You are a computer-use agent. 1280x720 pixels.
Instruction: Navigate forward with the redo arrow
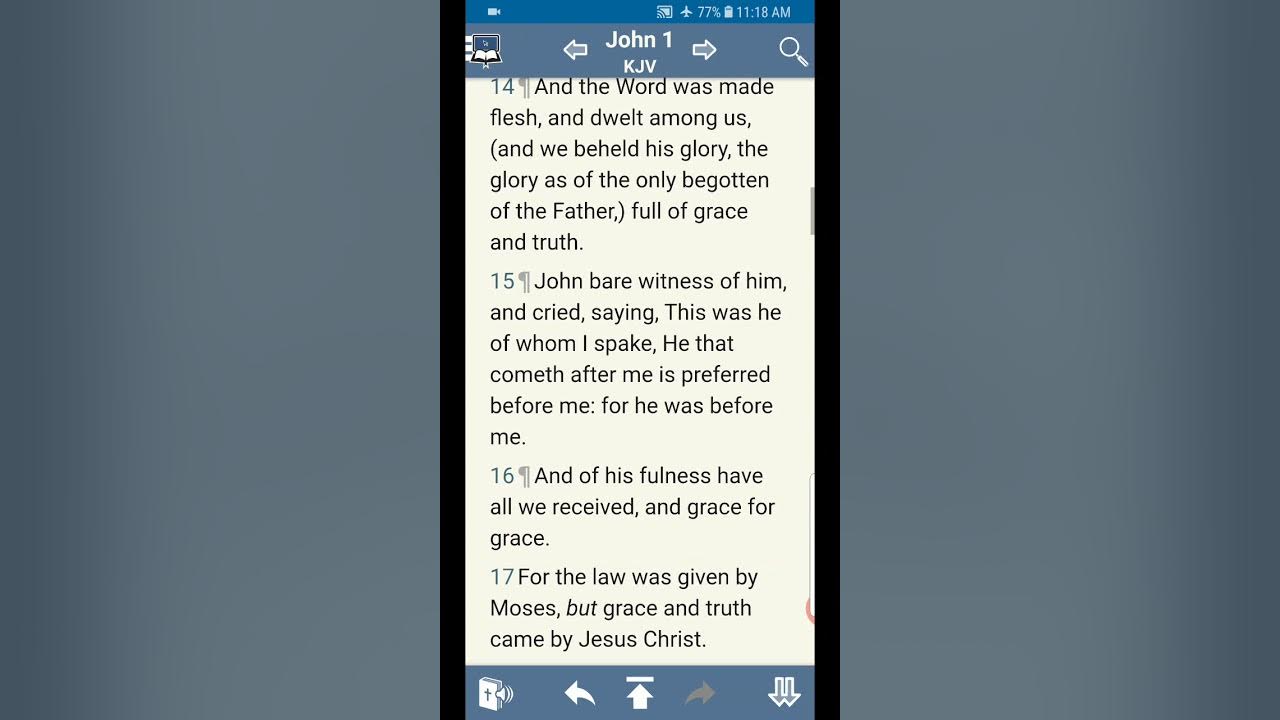tap(700, 693)
